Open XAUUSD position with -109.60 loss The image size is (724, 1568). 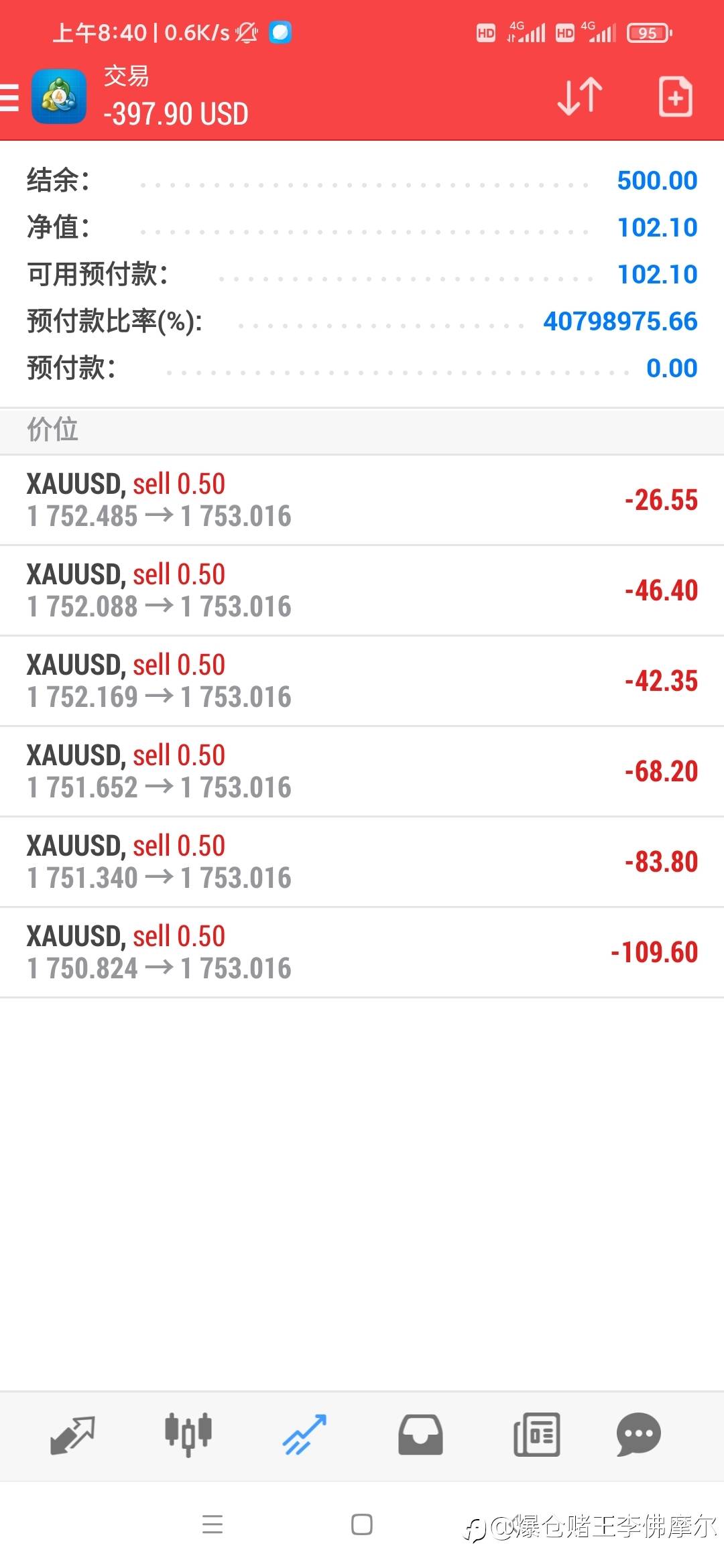362,952
